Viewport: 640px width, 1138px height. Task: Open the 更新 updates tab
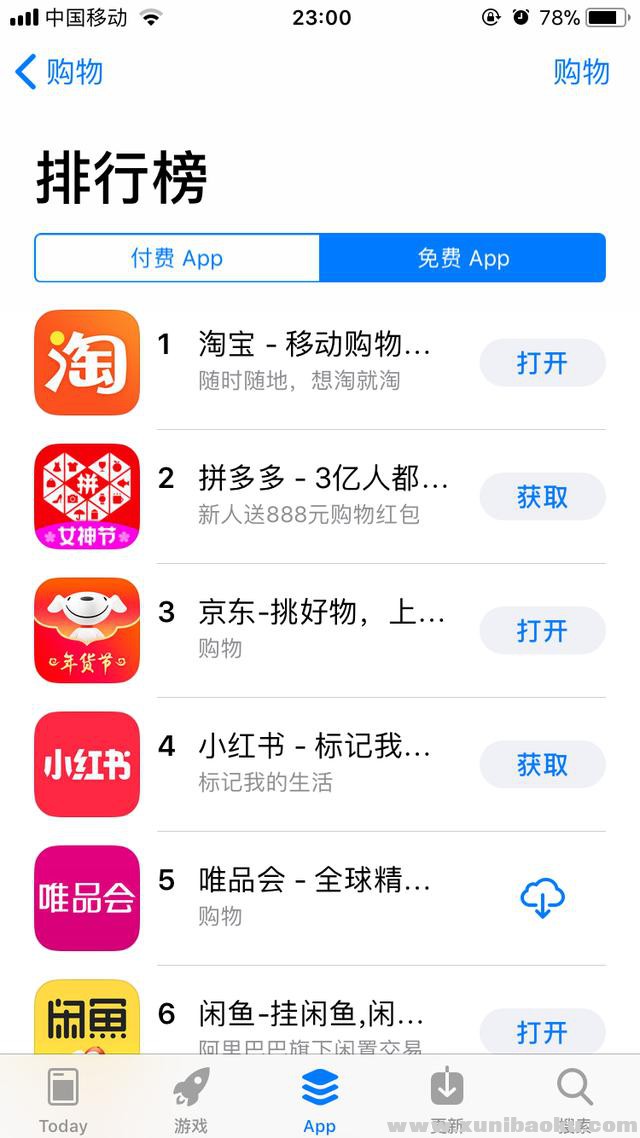[x=447, y=1098]
